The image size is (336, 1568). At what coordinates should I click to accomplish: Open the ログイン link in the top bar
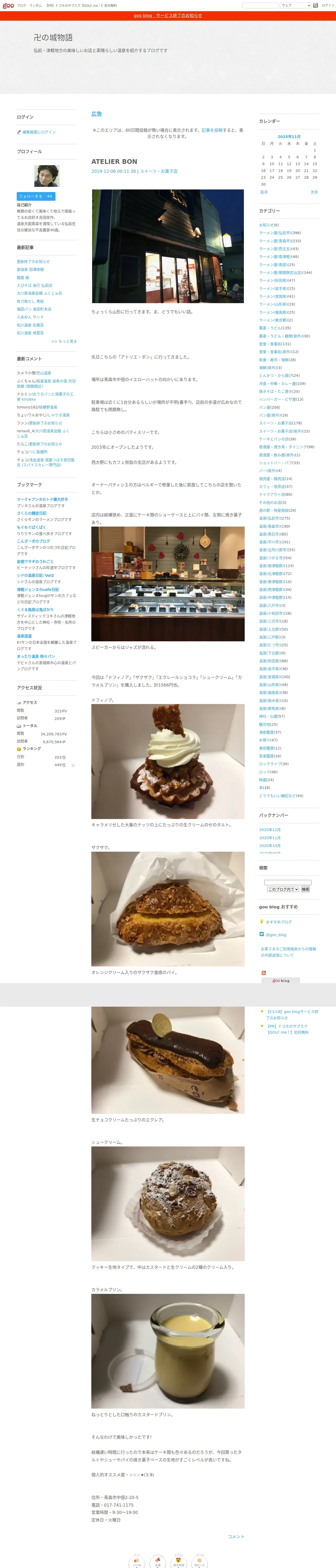click(328, 5)
